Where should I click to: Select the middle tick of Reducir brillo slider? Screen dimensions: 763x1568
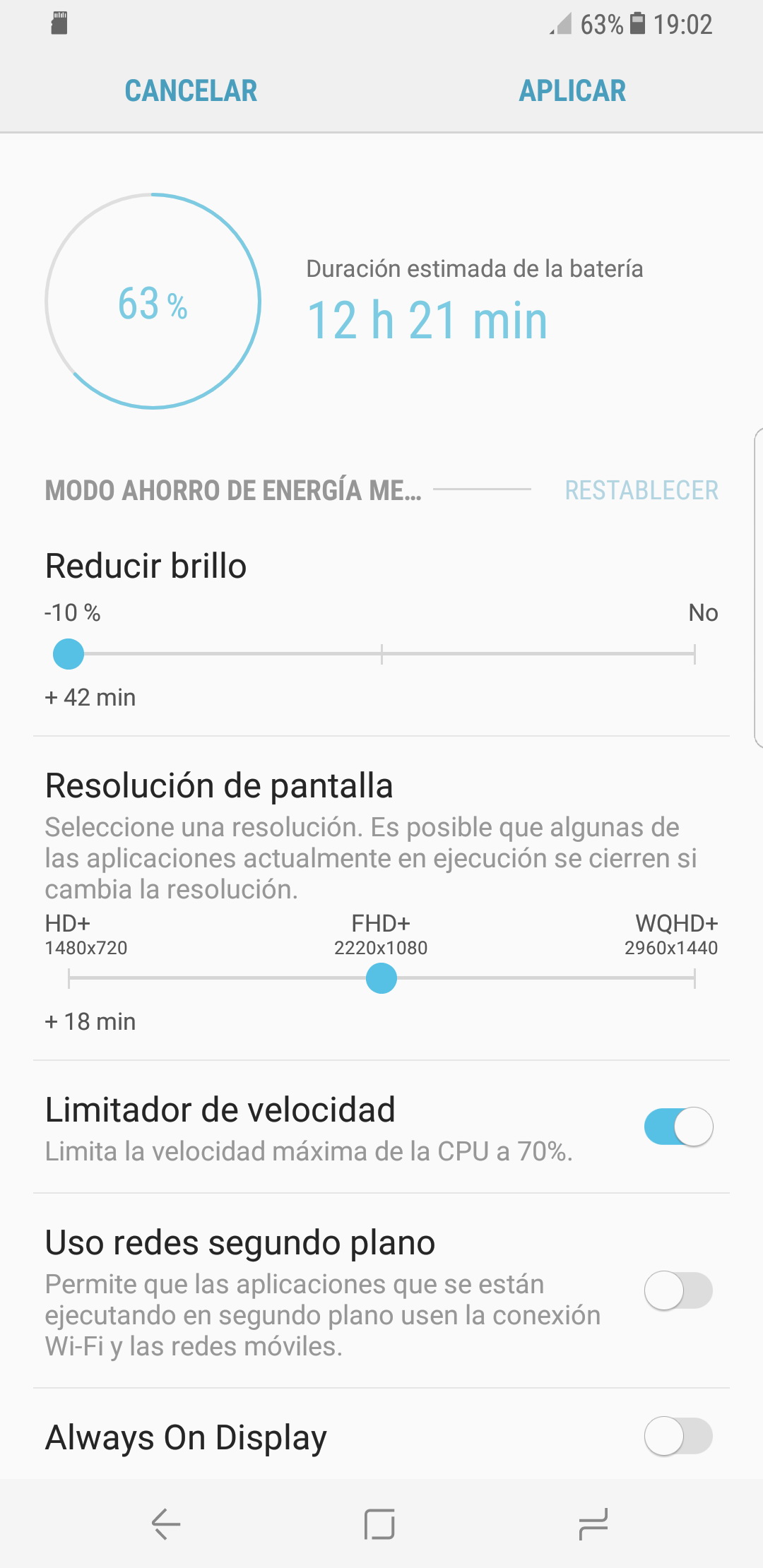click(x=381, y=654)
